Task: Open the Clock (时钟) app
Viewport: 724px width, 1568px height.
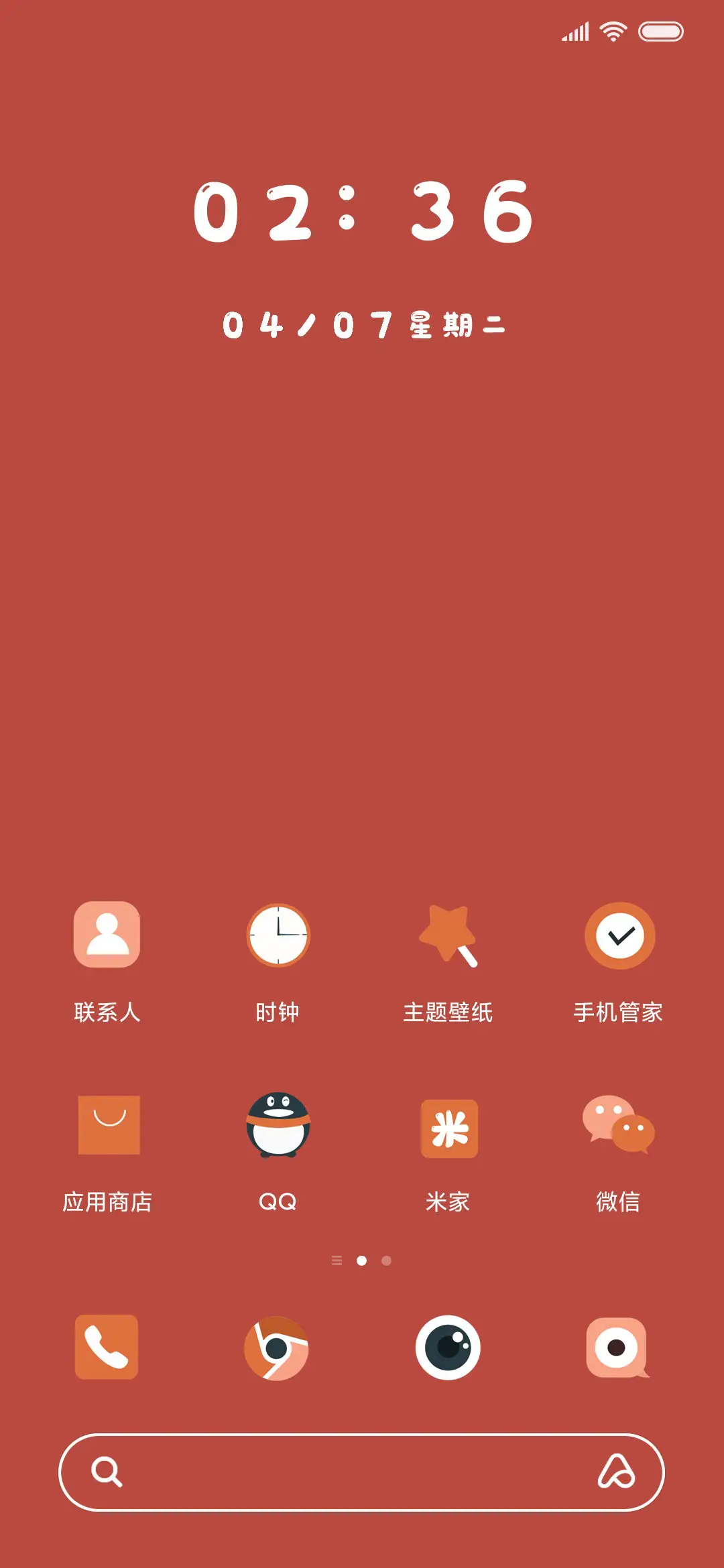Action: coord(277,937)
